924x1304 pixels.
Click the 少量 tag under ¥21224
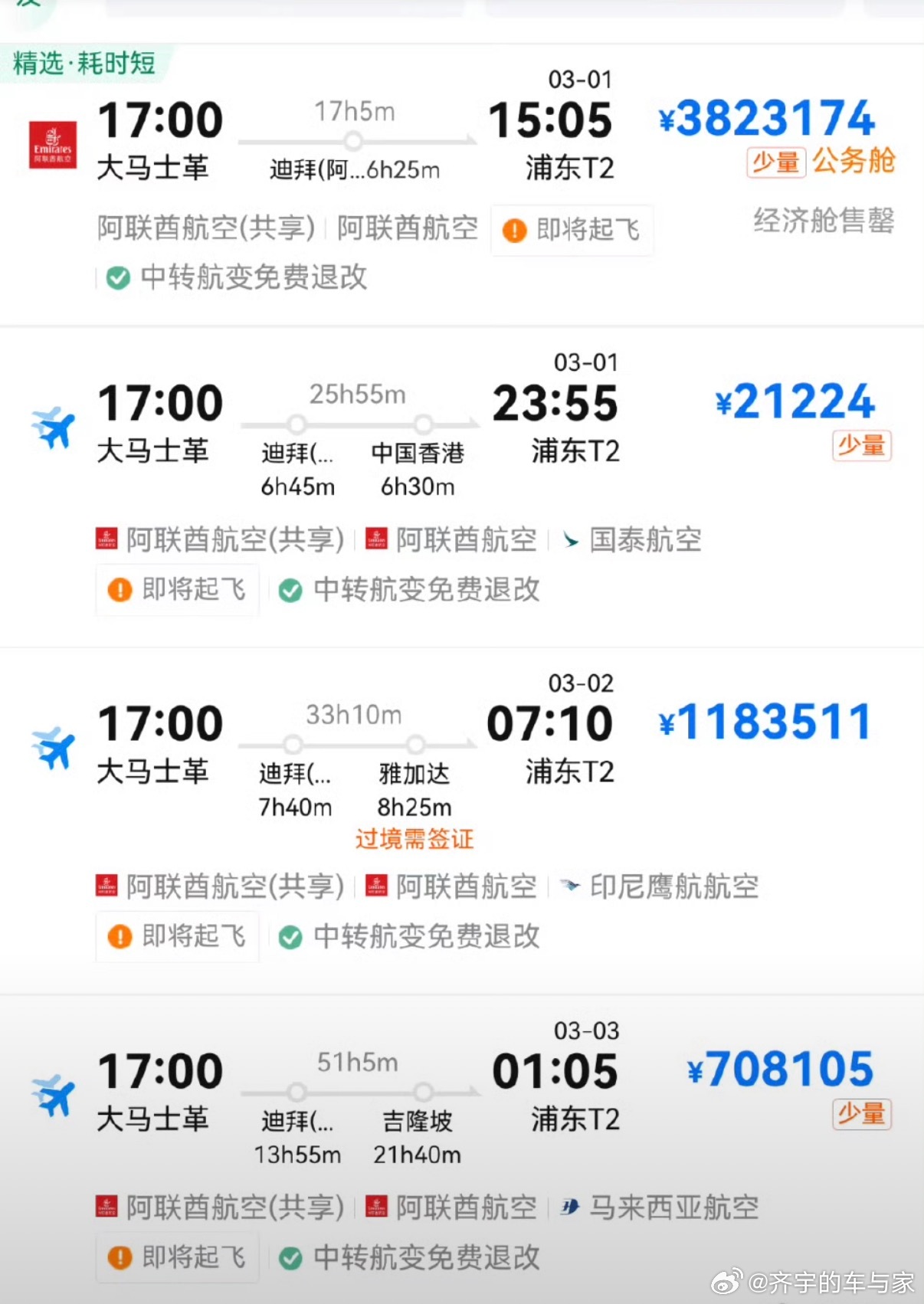coord(861,446)
